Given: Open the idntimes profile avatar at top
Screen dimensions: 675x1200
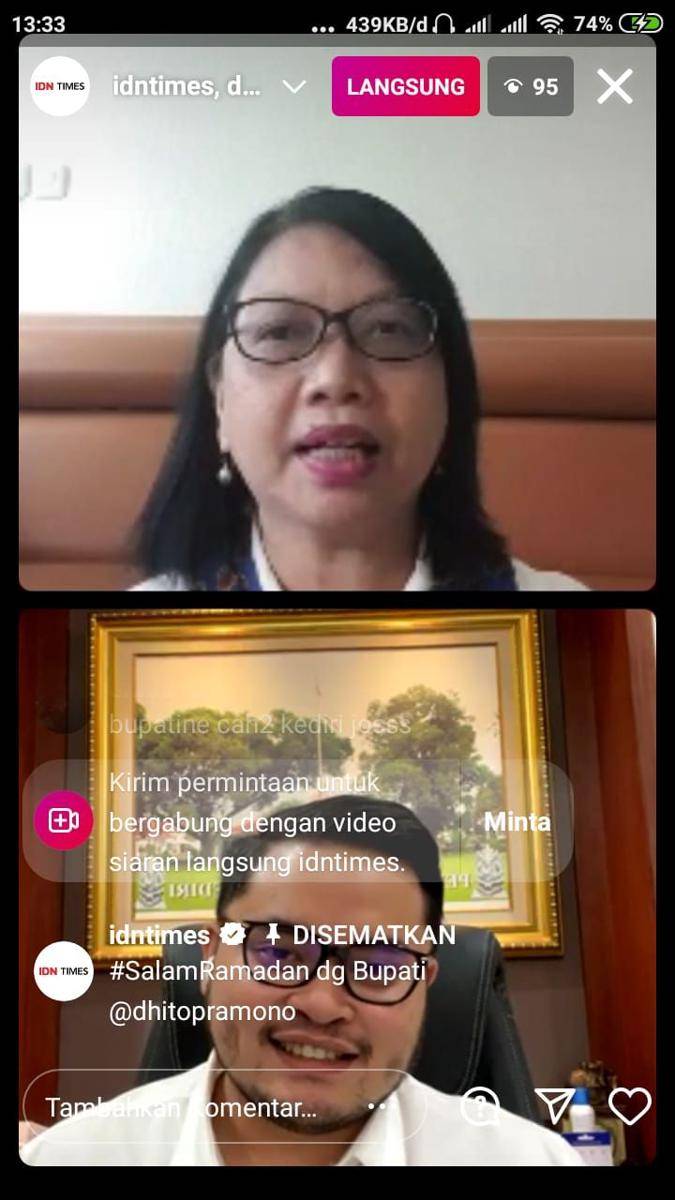Looking at the screenshot, I should (x=60, y=86).
